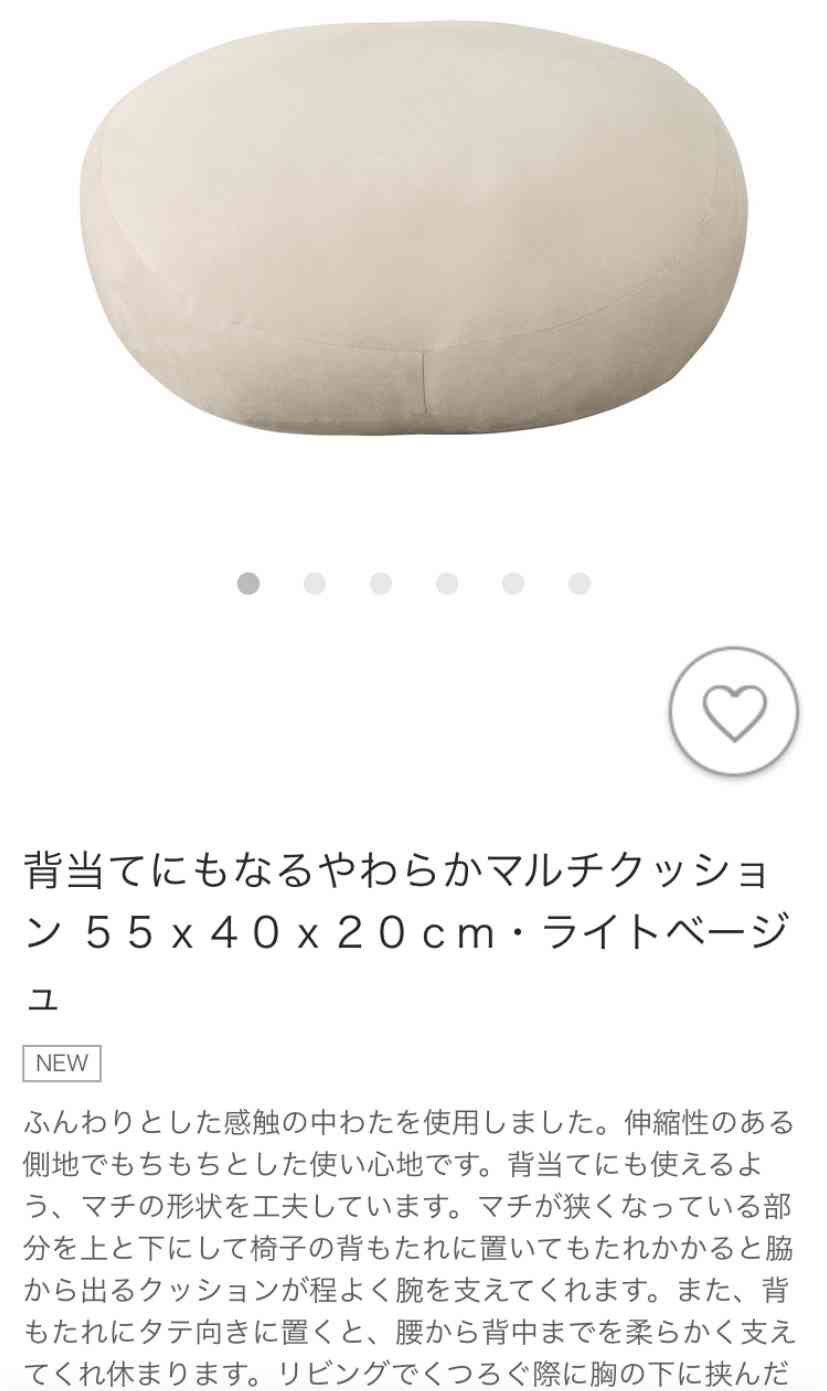Jump to the second image indicator dot

(x=315, y=584)
